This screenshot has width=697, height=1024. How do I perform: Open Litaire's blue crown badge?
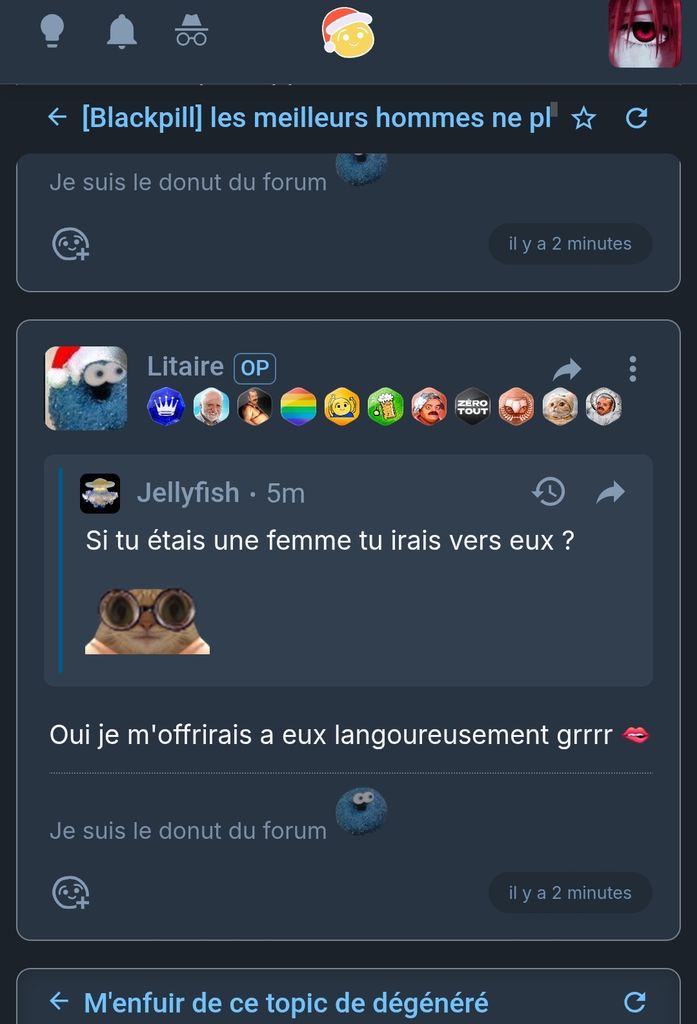point(166,407)
